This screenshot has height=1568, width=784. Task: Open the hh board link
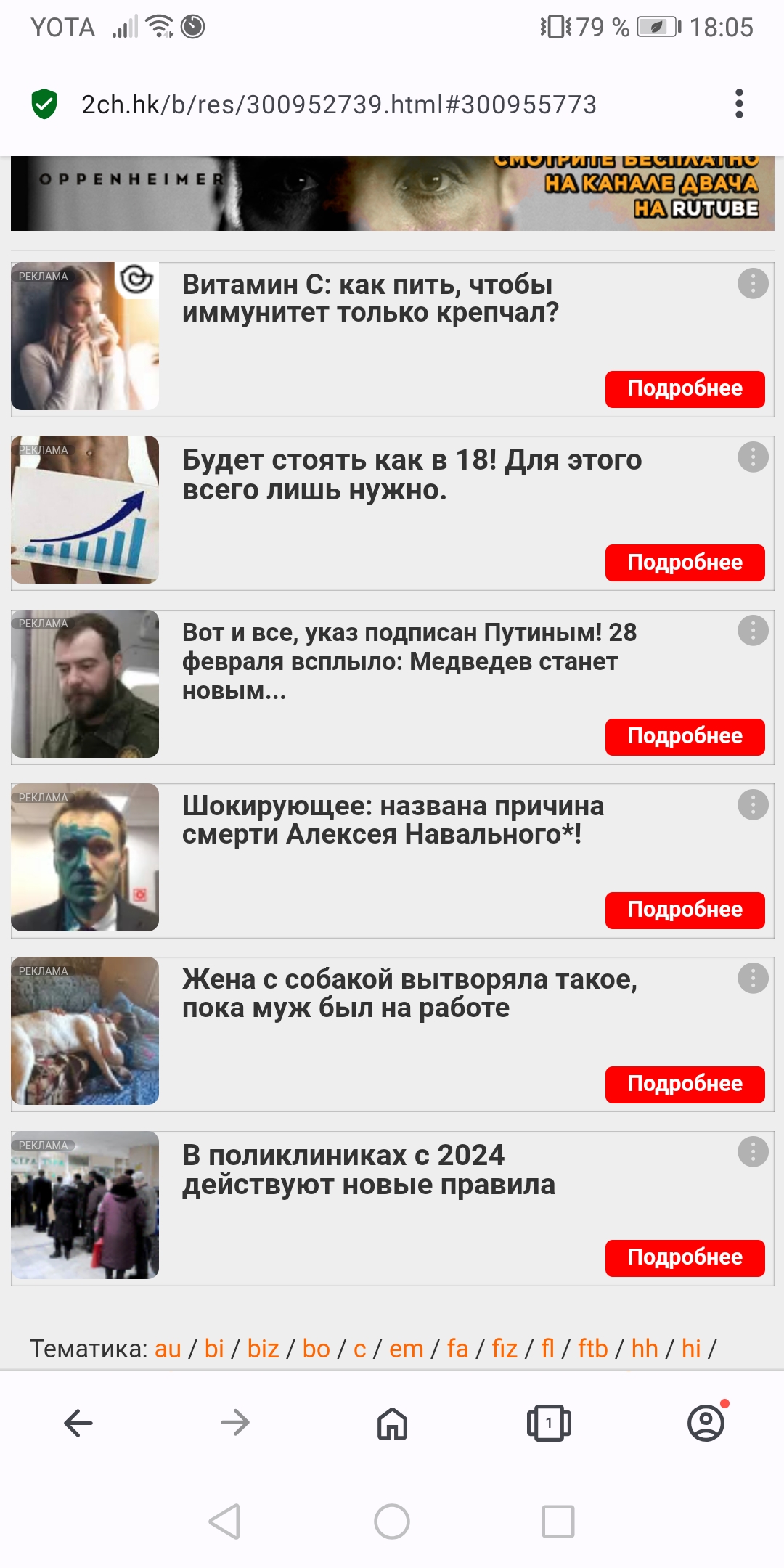click(x=645, y=1349)
